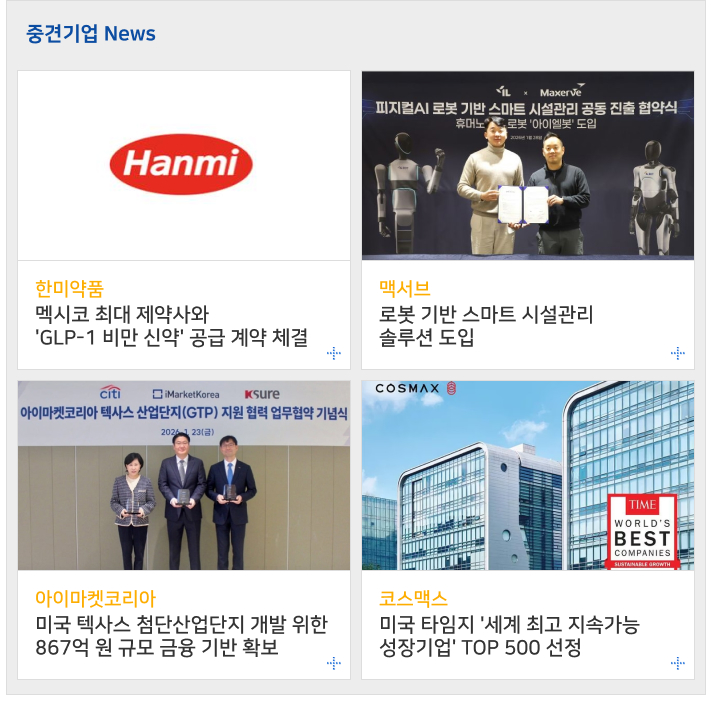Tap the more icon on 아이마켓코리아 card
This screenshot has height=705, width=712.
[334, 663]
